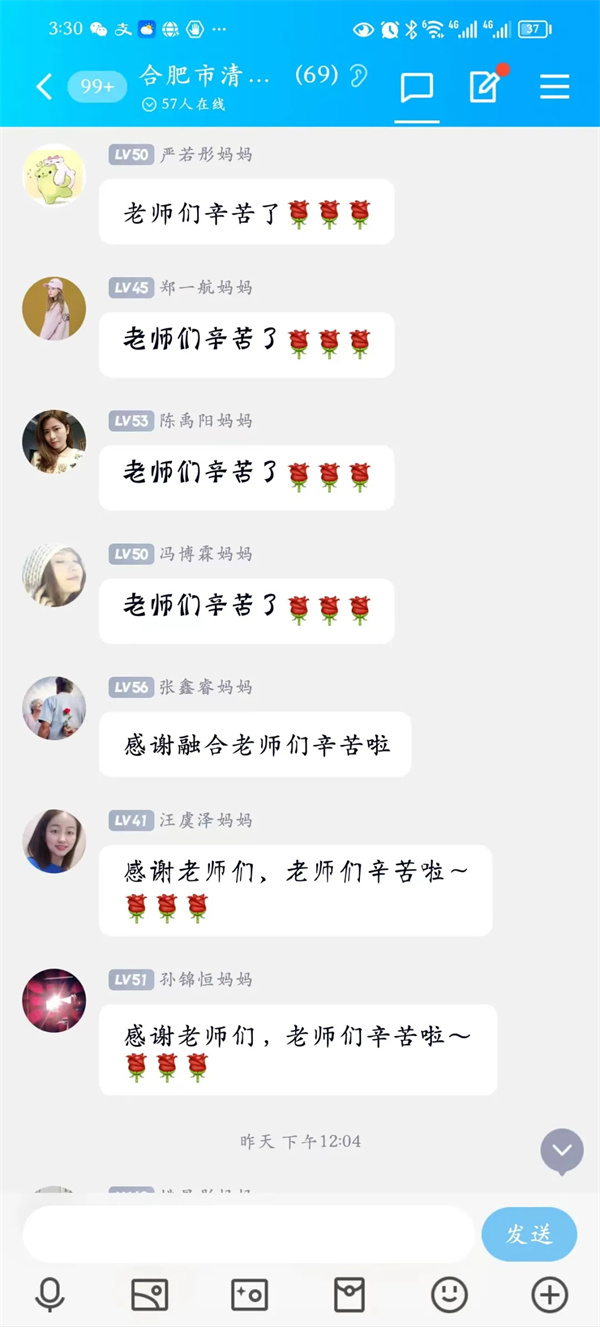The height and width of the screenshot is (1327, 600).
Task: Open the emoji picker
Action: 449,1295
